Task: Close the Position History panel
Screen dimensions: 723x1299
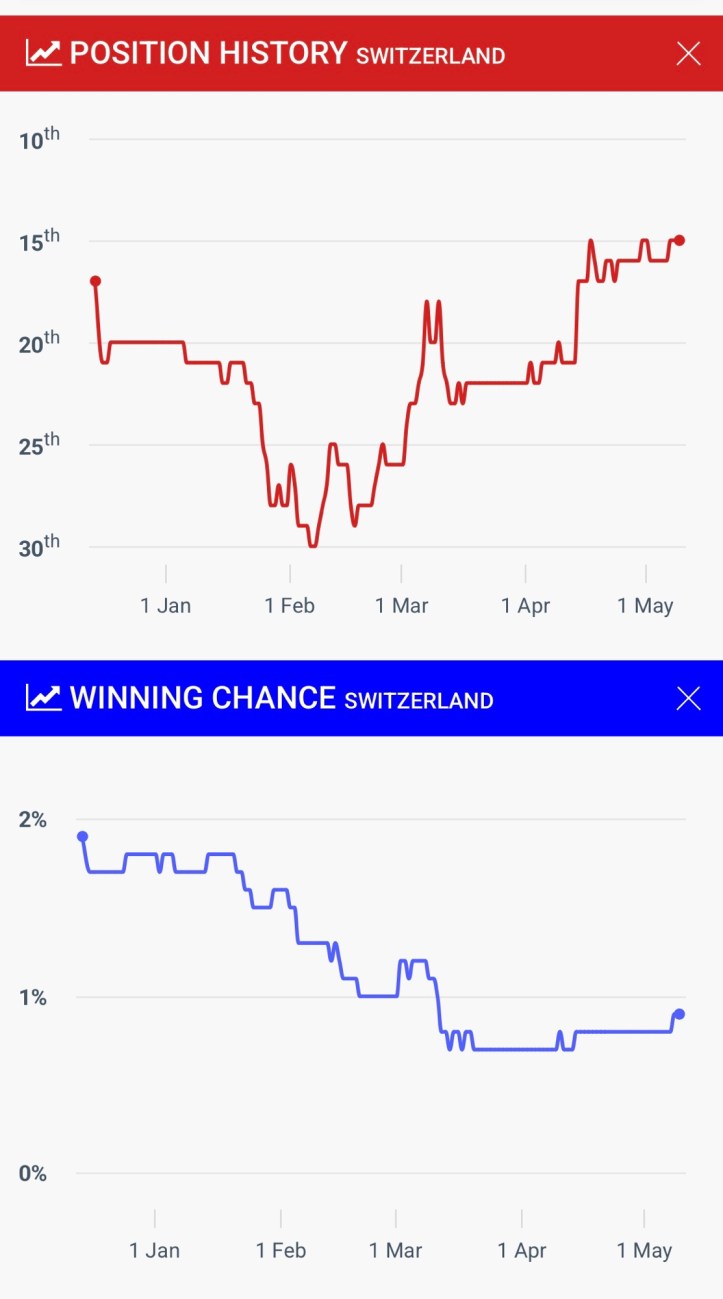Action: click(x=688, y=54)
